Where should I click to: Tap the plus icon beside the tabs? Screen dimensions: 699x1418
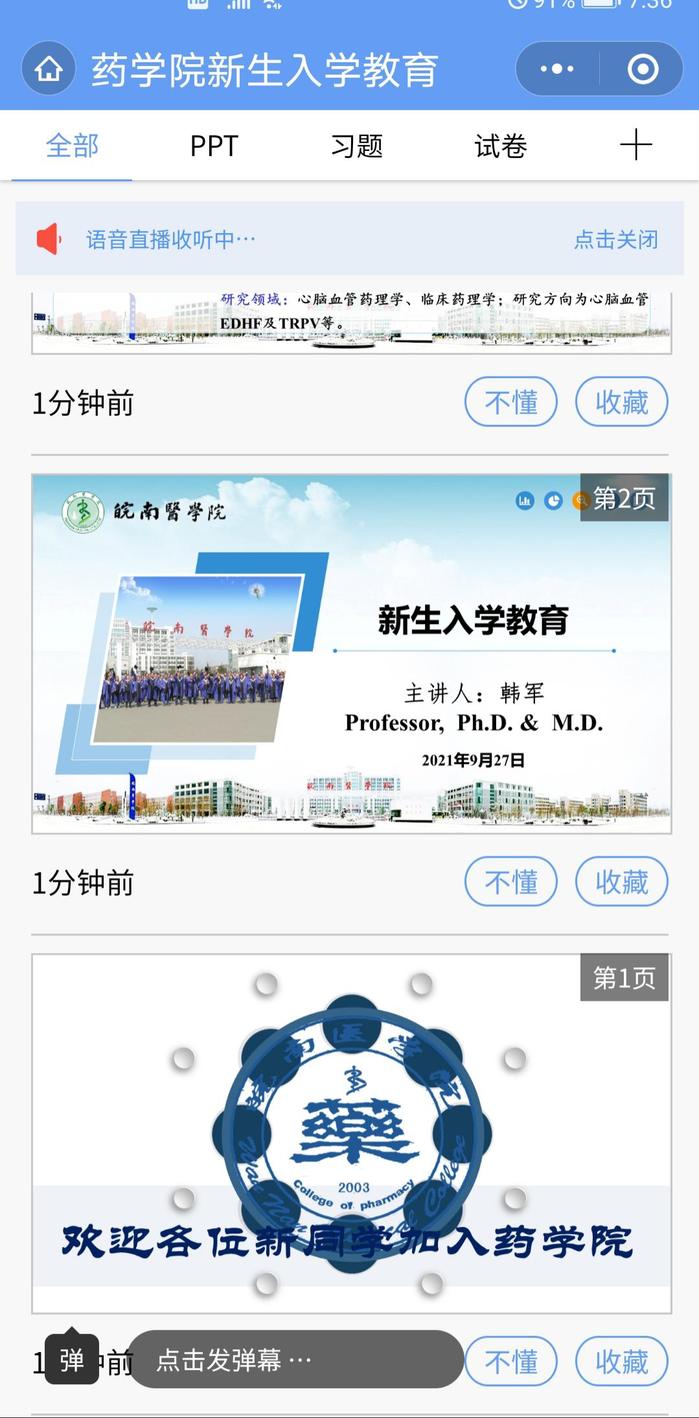pos(635,146)
